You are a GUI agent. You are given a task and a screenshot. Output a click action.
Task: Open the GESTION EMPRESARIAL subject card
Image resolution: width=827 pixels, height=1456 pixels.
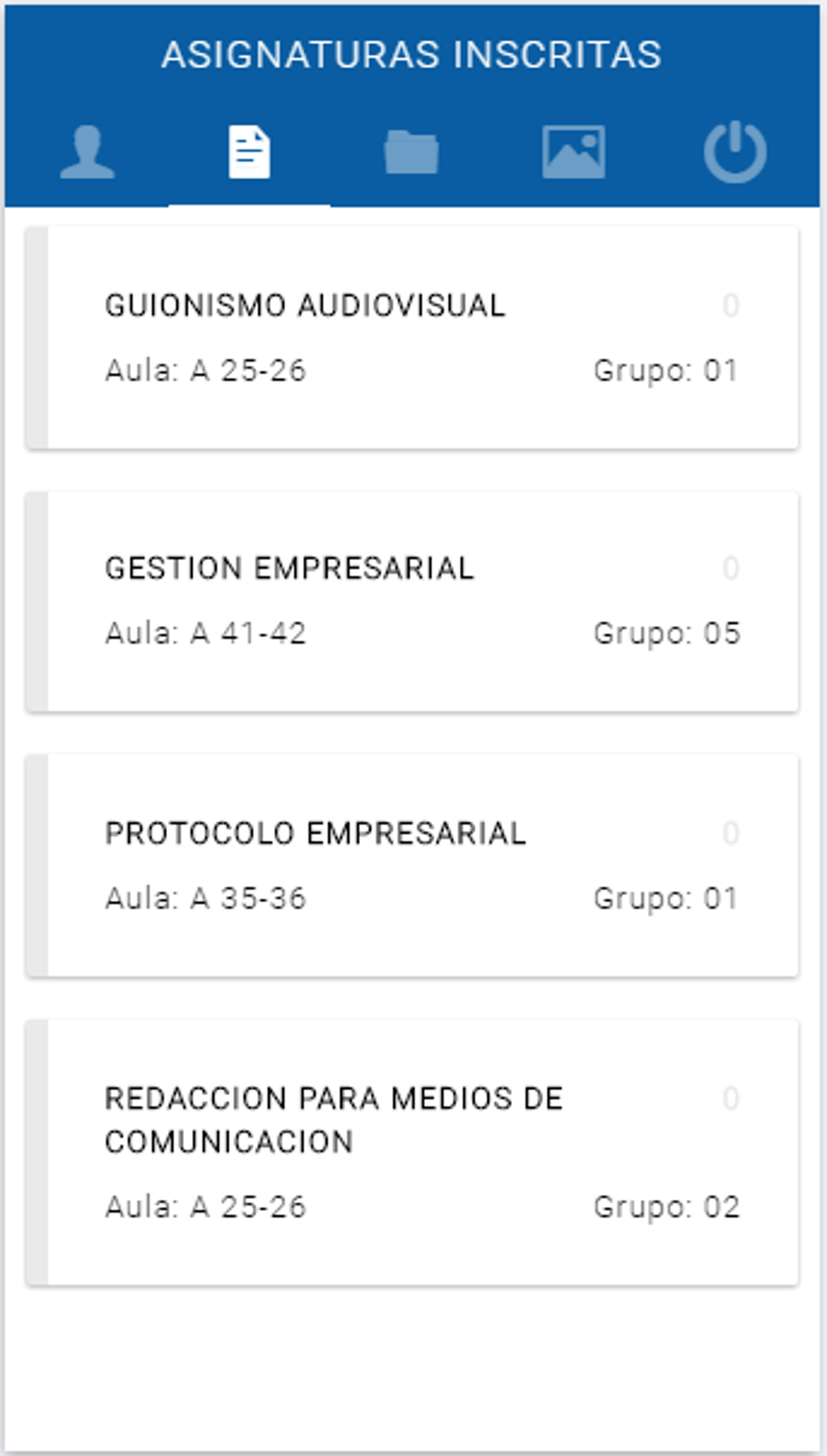(413, 602)
